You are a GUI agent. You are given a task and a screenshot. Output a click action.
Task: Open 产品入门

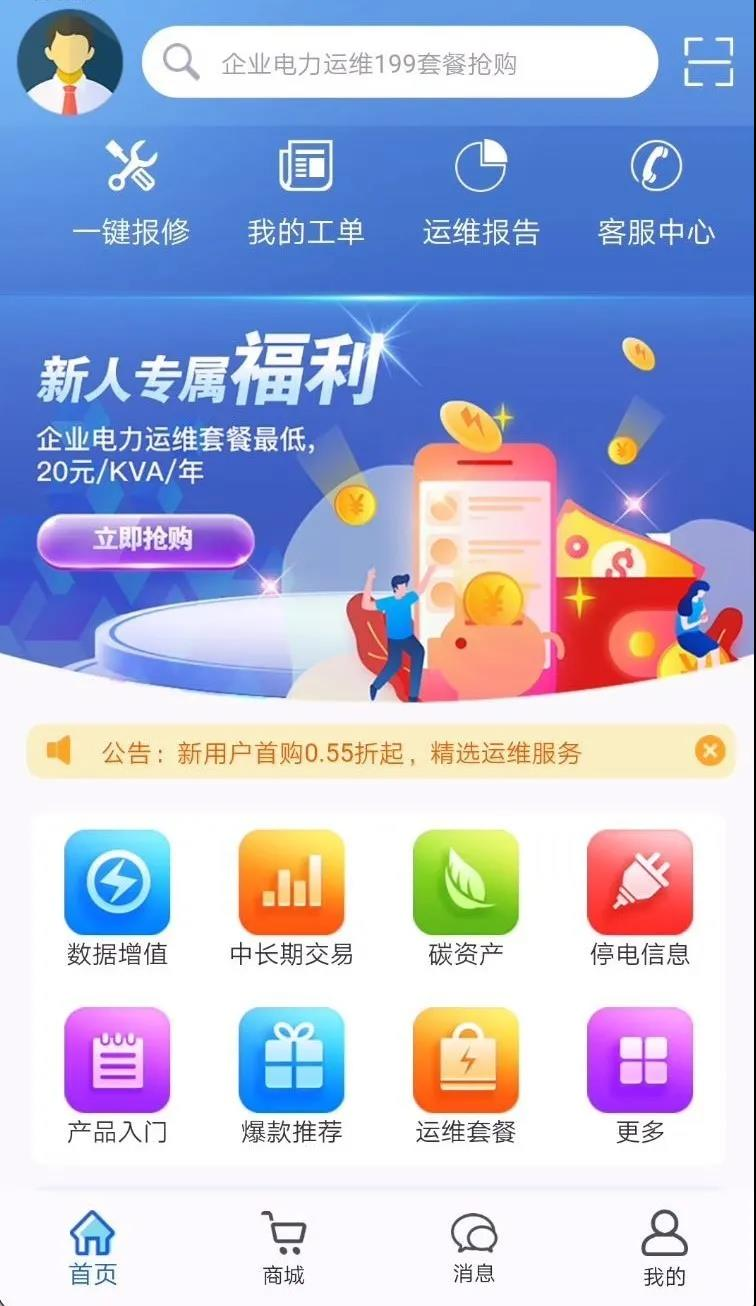tap(117, 1077)
